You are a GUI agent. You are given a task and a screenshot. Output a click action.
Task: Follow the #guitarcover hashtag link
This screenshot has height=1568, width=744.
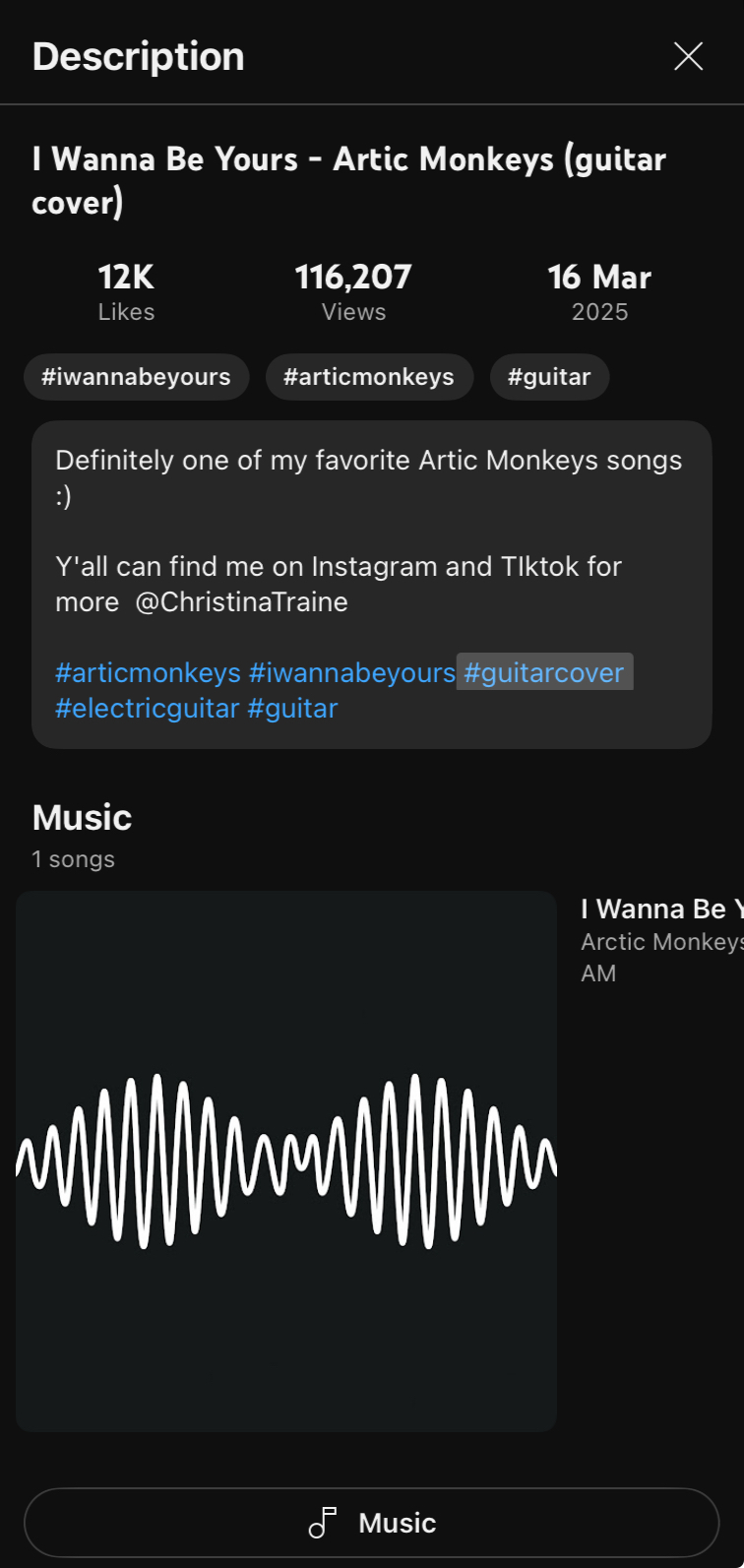(544, 673)
